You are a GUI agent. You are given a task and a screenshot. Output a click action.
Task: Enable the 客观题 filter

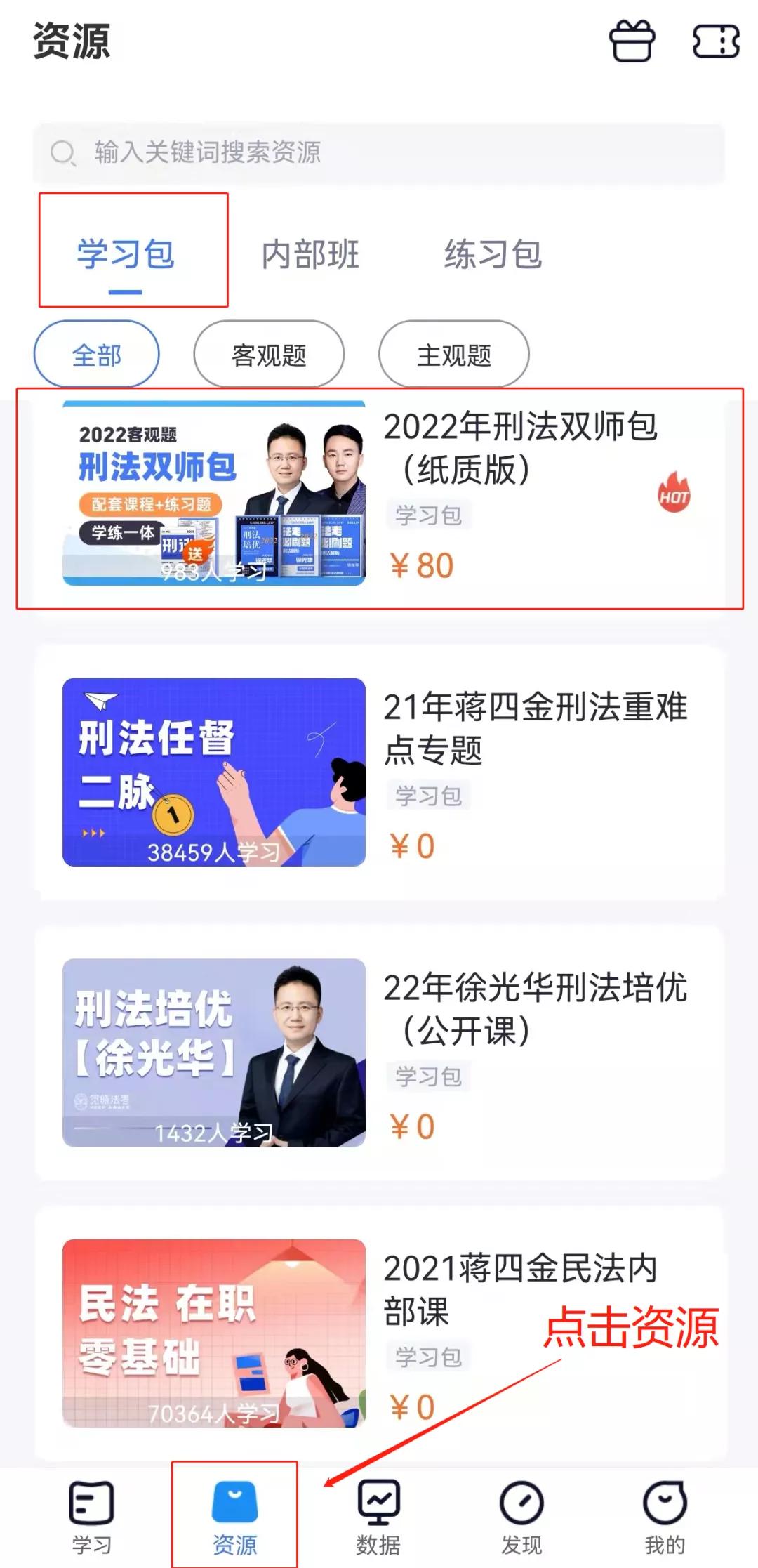pyautogui.click(x=269, y=355)
